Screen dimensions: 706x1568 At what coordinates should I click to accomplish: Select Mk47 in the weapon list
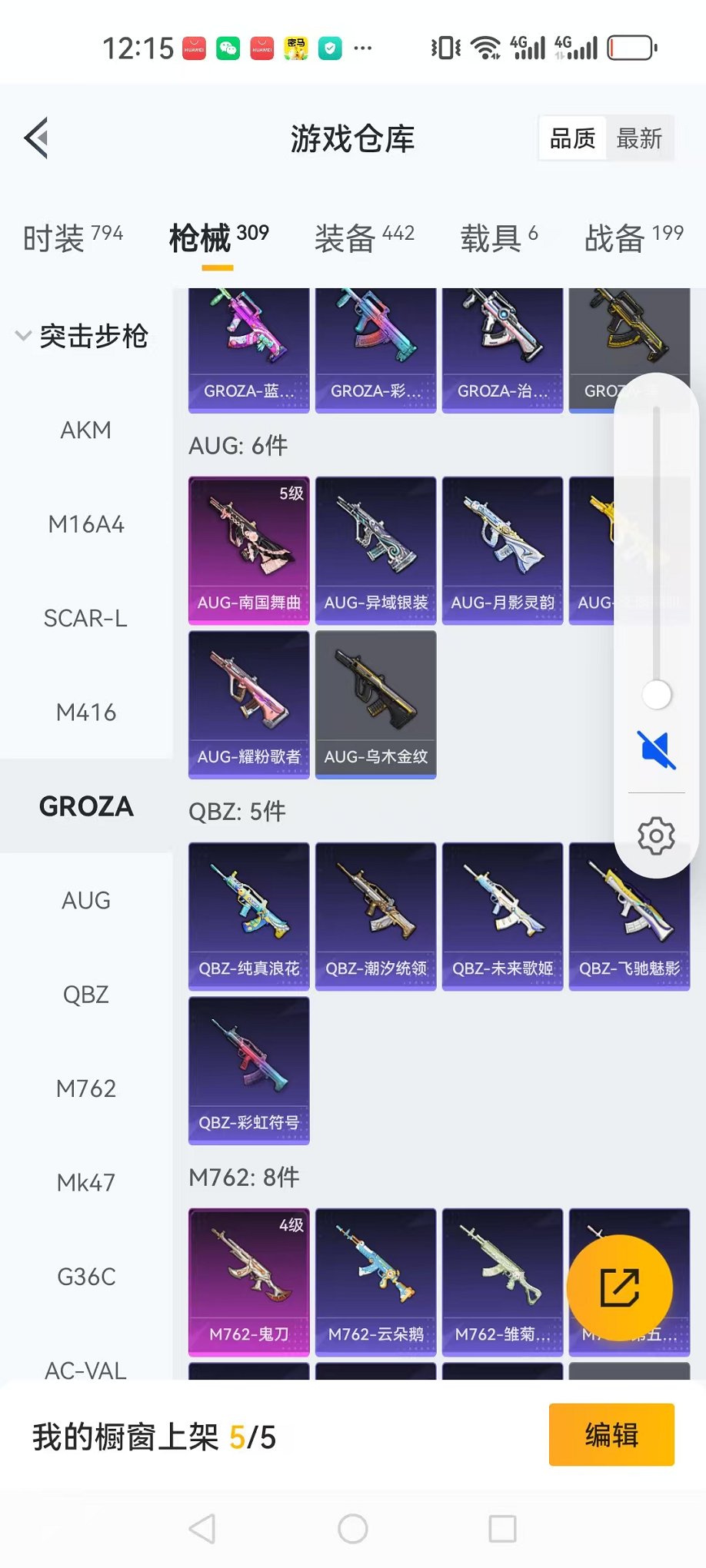pyautogui.click(x=86, y=1183)
